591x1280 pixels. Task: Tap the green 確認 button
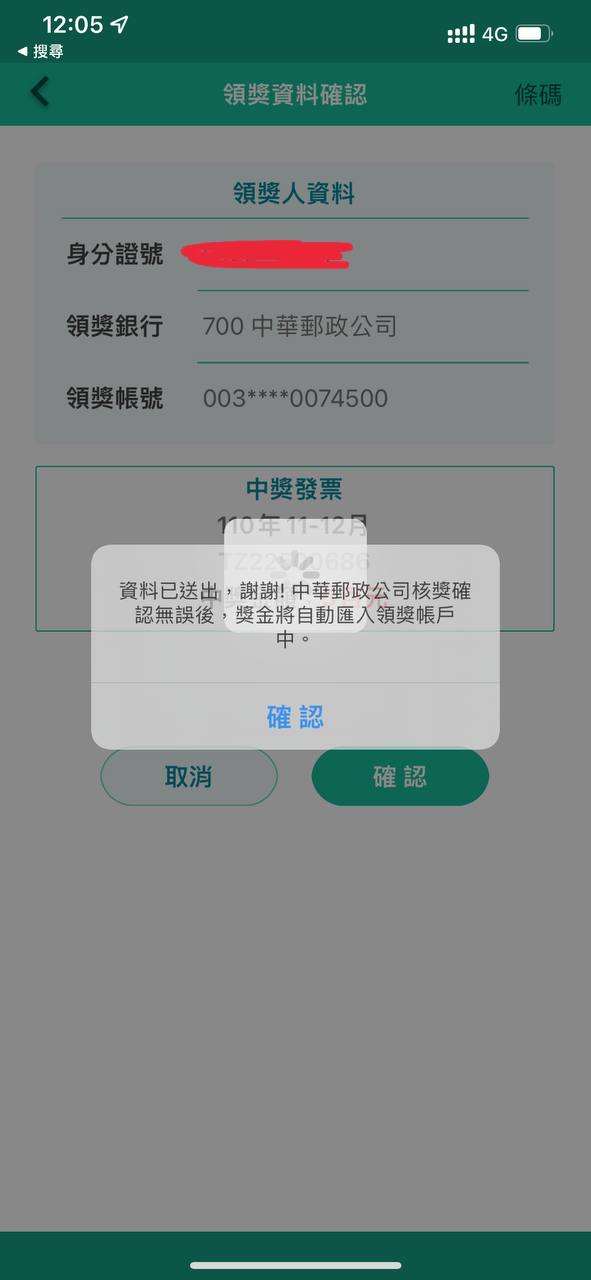tap(400, 777)
